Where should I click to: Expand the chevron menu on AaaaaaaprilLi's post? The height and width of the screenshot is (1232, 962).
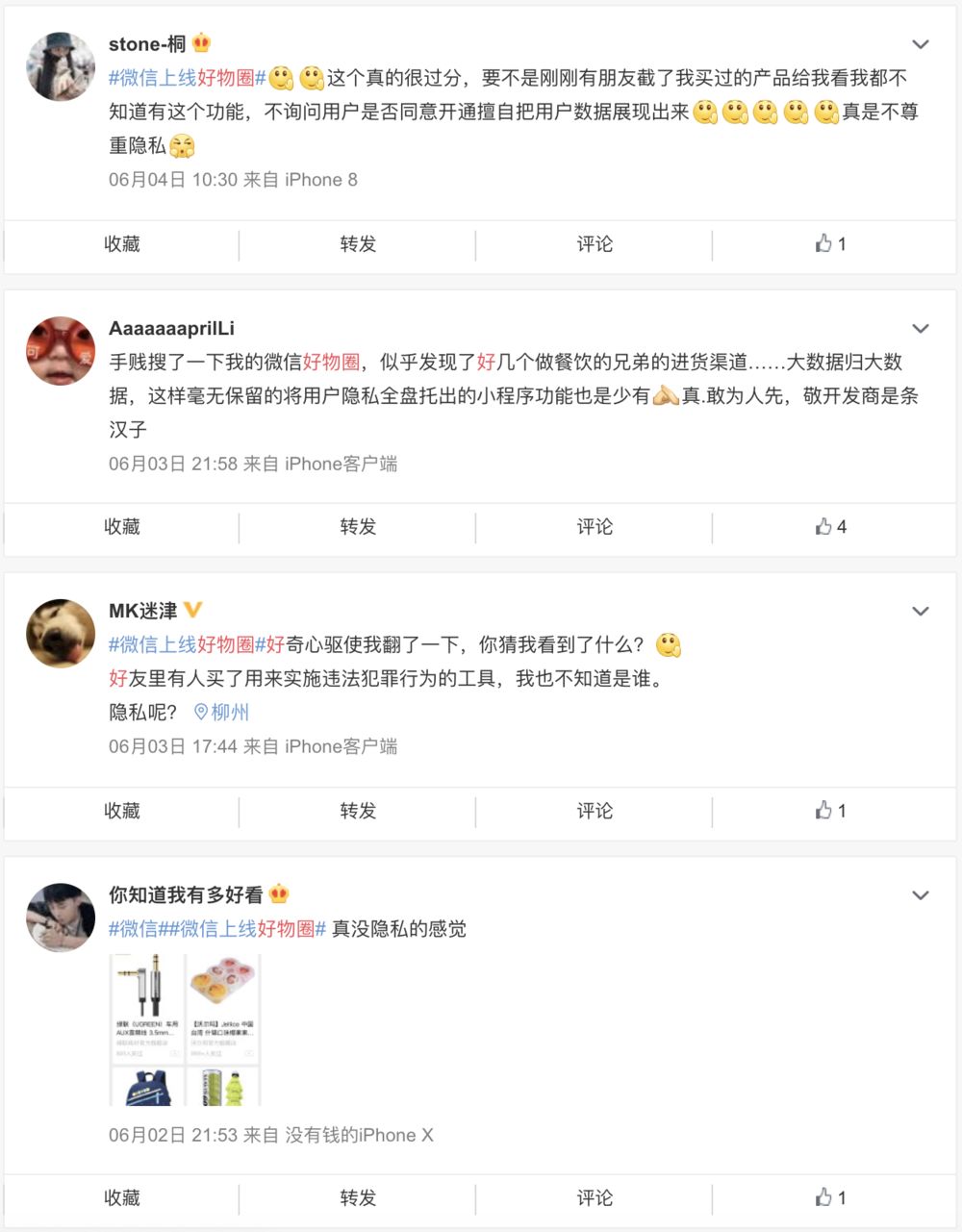click(x=921, y=329)
